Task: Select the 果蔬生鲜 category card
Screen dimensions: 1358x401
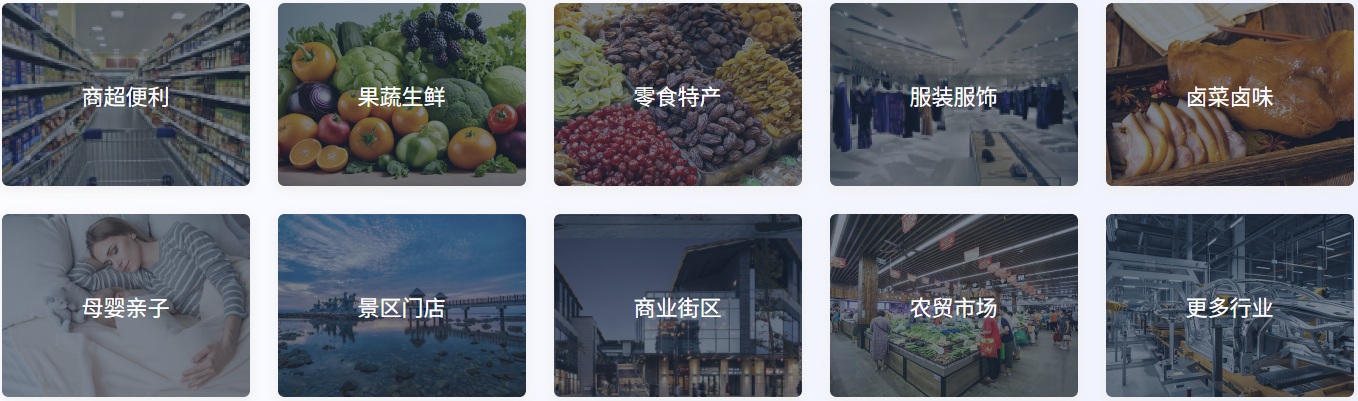Action: pos(402,96)
